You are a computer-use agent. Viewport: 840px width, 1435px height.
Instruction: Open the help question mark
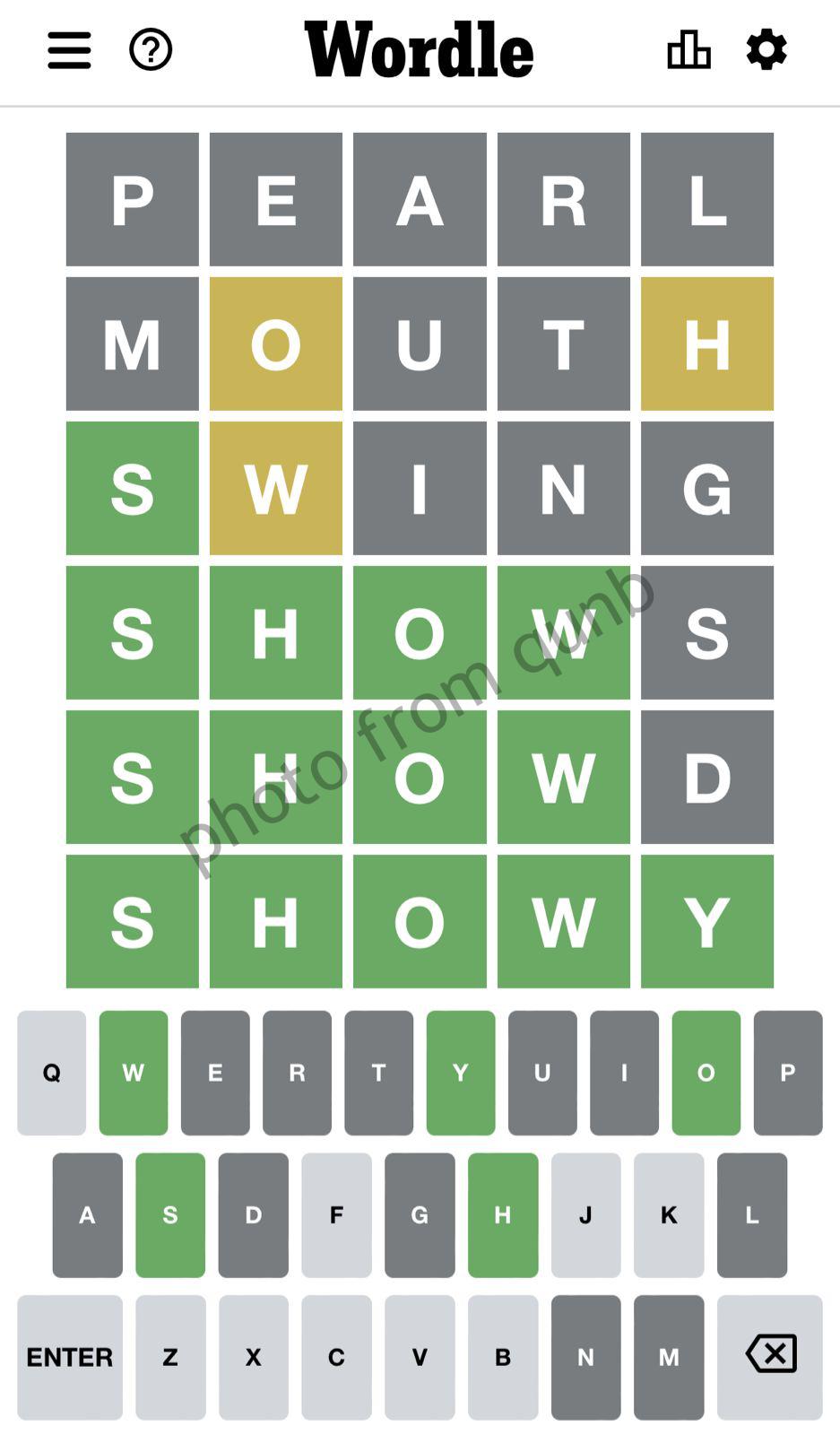coord(151,50)
